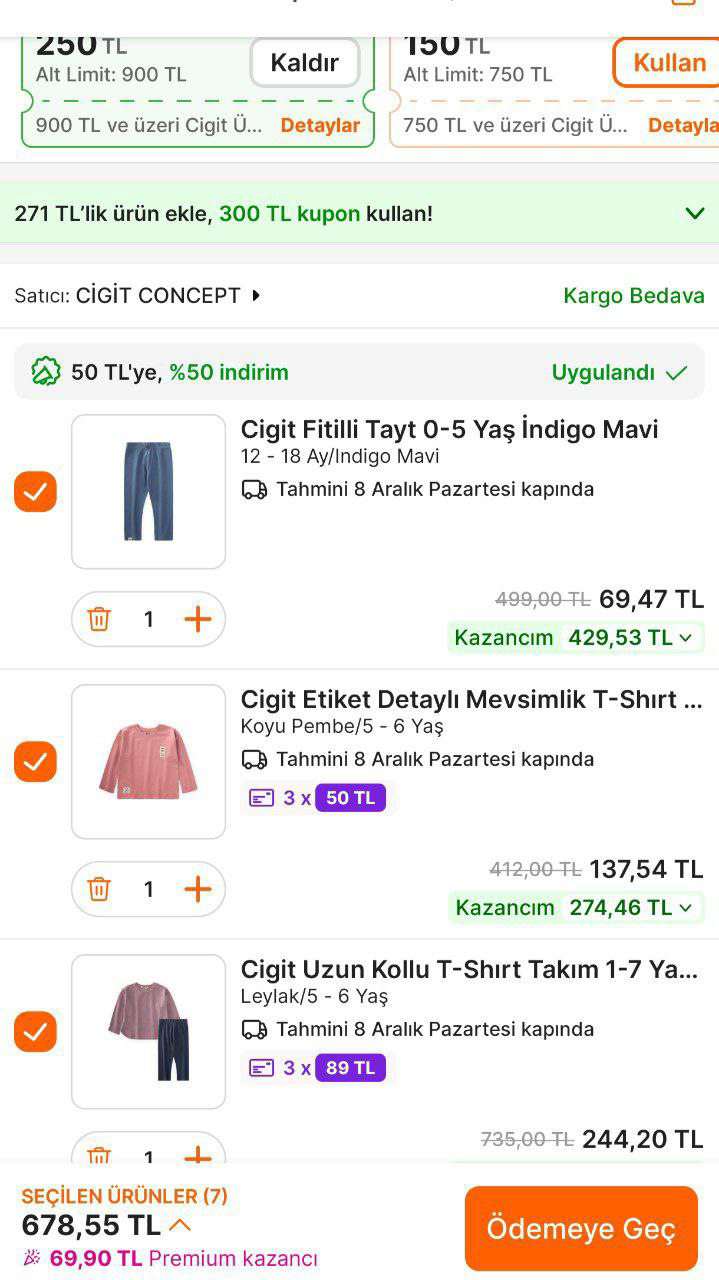
Task: Remove the applied 250 TL coupon with Kaldır
Action: [304, 63]
